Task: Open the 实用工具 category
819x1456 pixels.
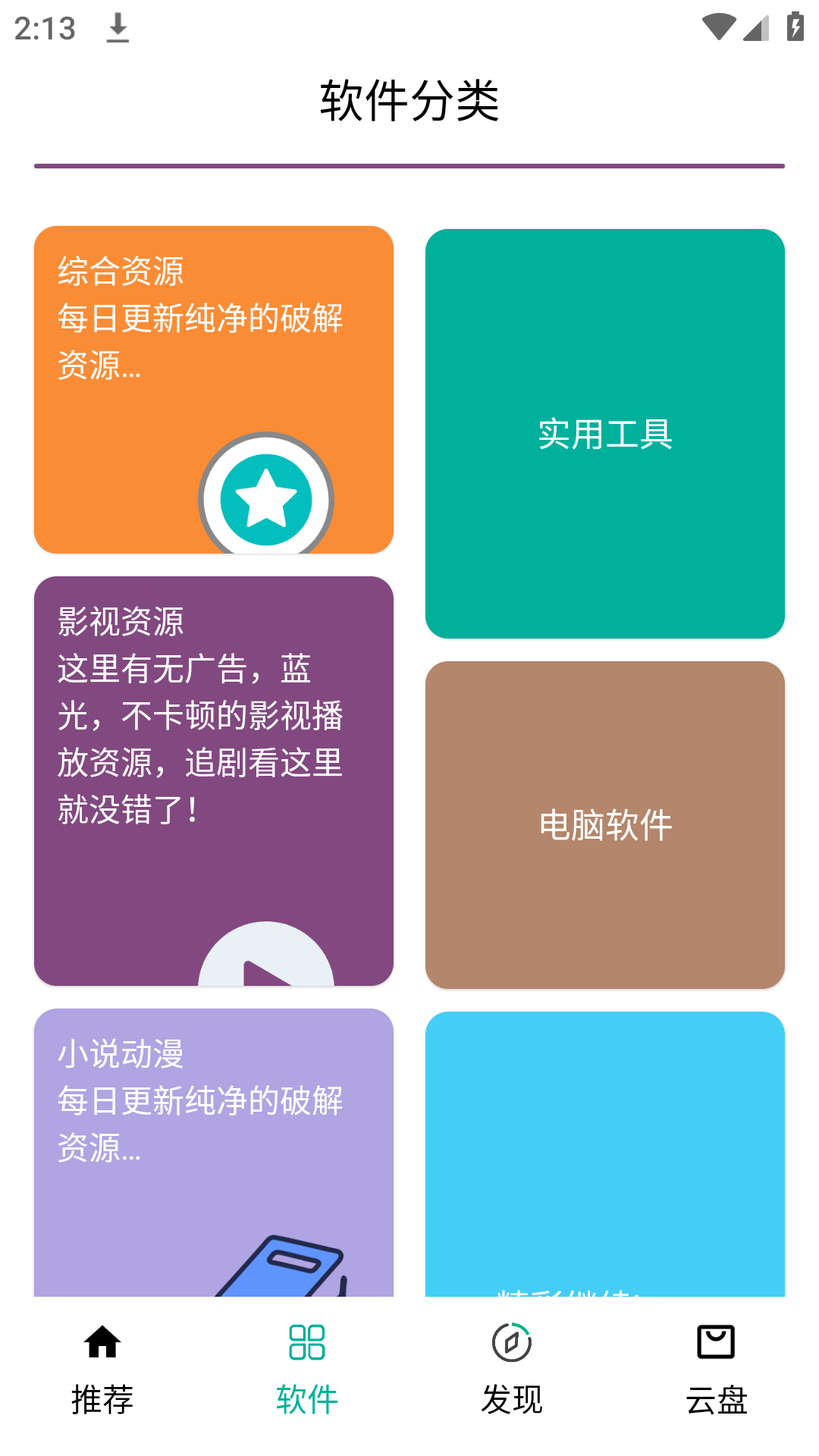Action: point(606,434)
